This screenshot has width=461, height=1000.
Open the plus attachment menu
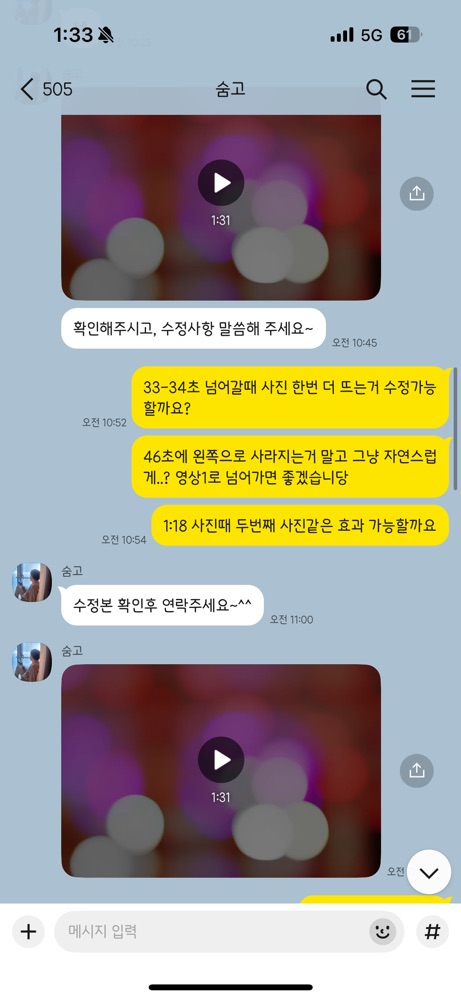pos(28,932)
